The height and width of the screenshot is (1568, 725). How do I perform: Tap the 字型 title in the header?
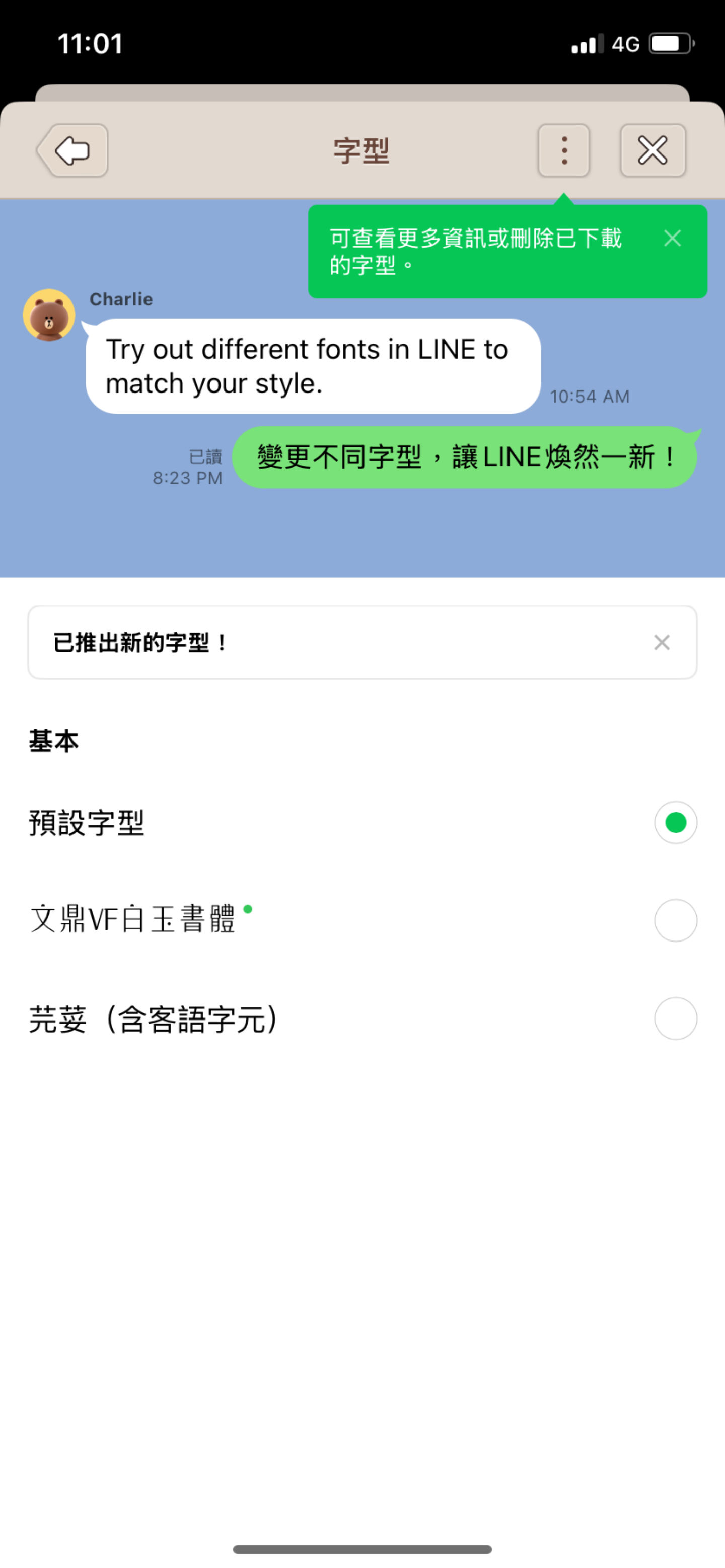[362, 150]
